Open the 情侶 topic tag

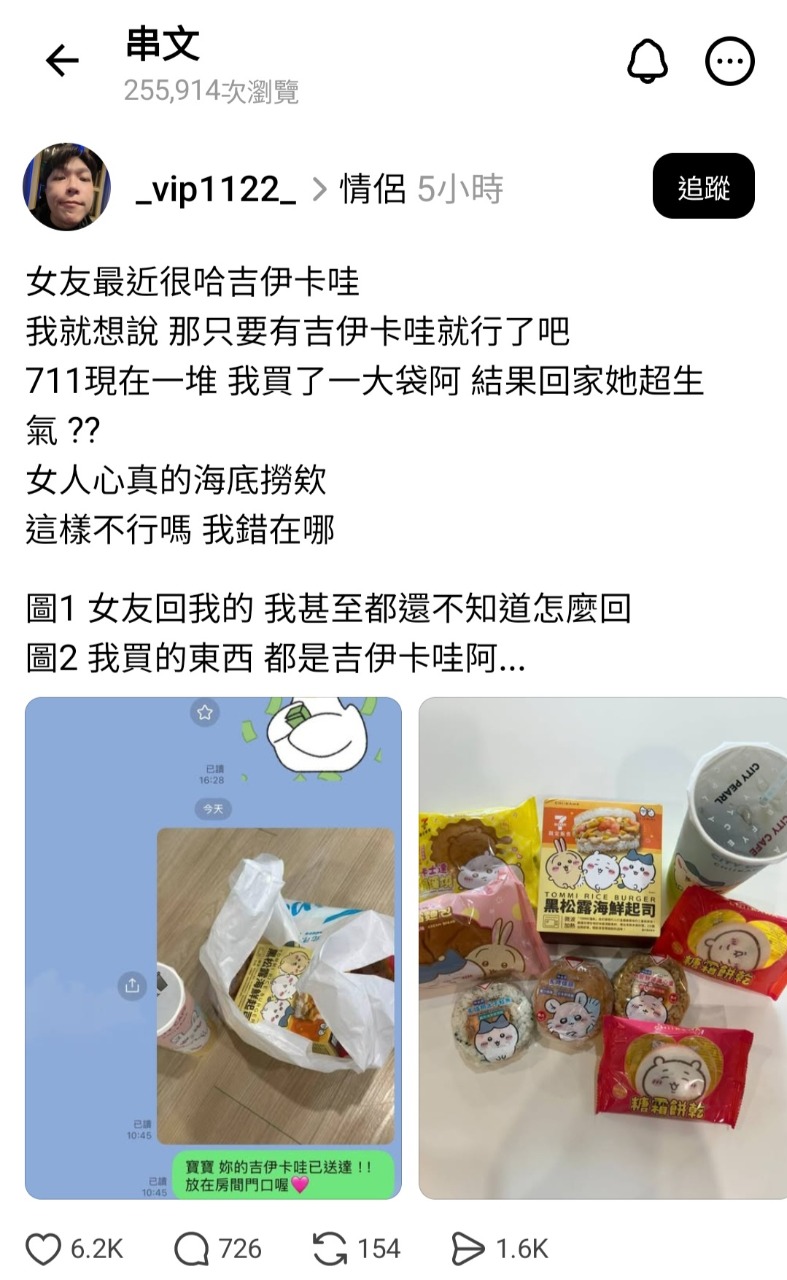click(373, 189)
